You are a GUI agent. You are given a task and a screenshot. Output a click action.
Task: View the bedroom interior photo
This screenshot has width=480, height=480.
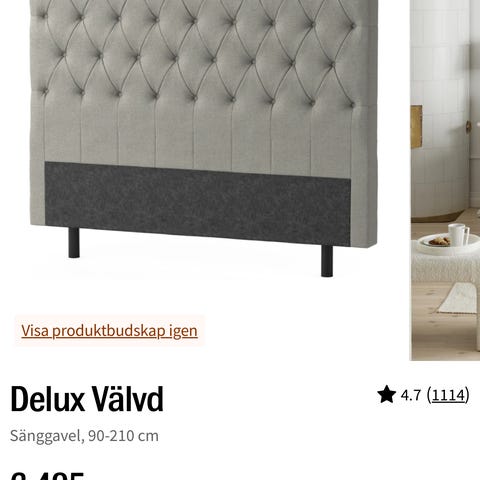point(445,180)
